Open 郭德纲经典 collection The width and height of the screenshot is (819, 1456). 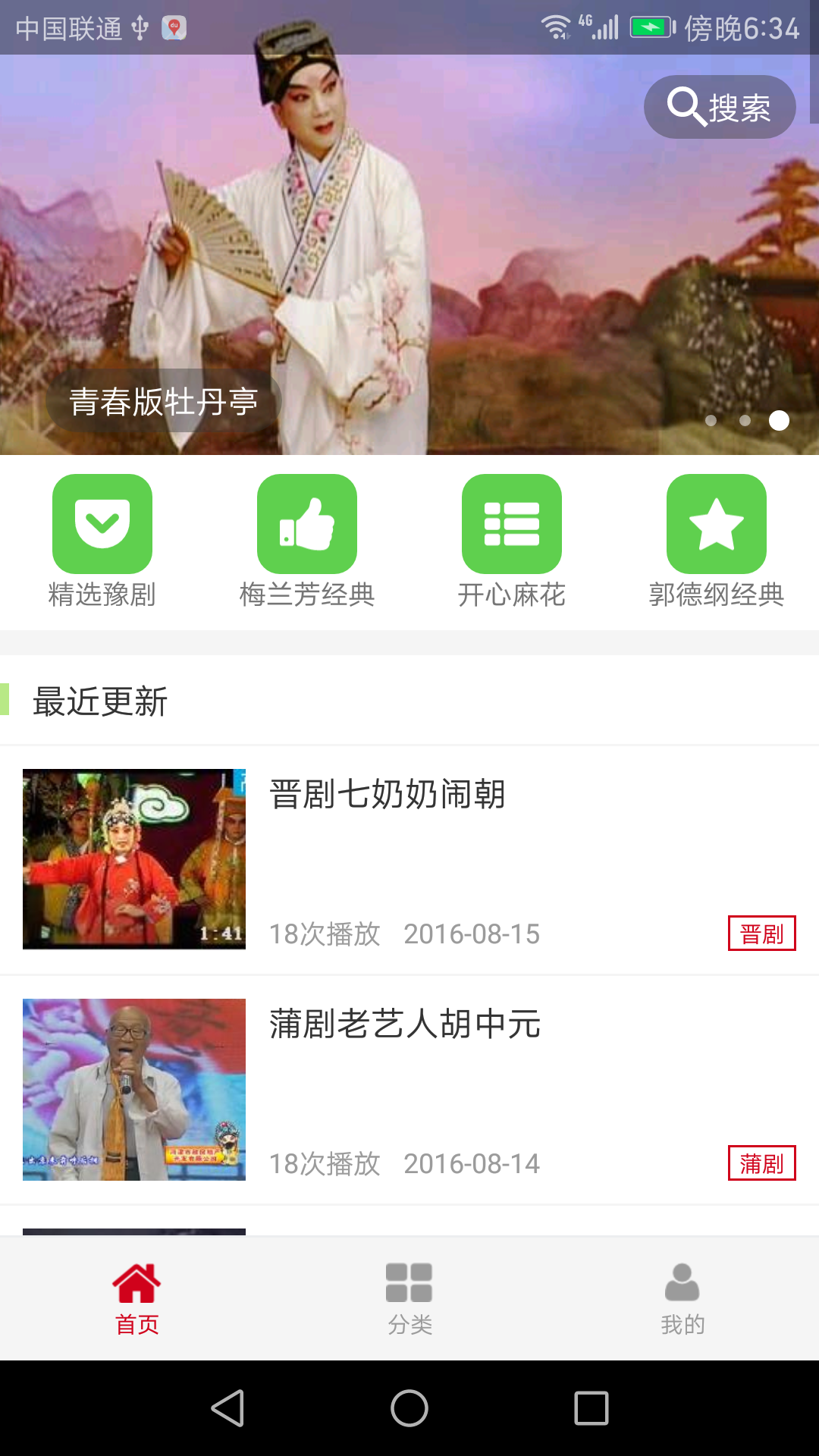click(717, 541)
